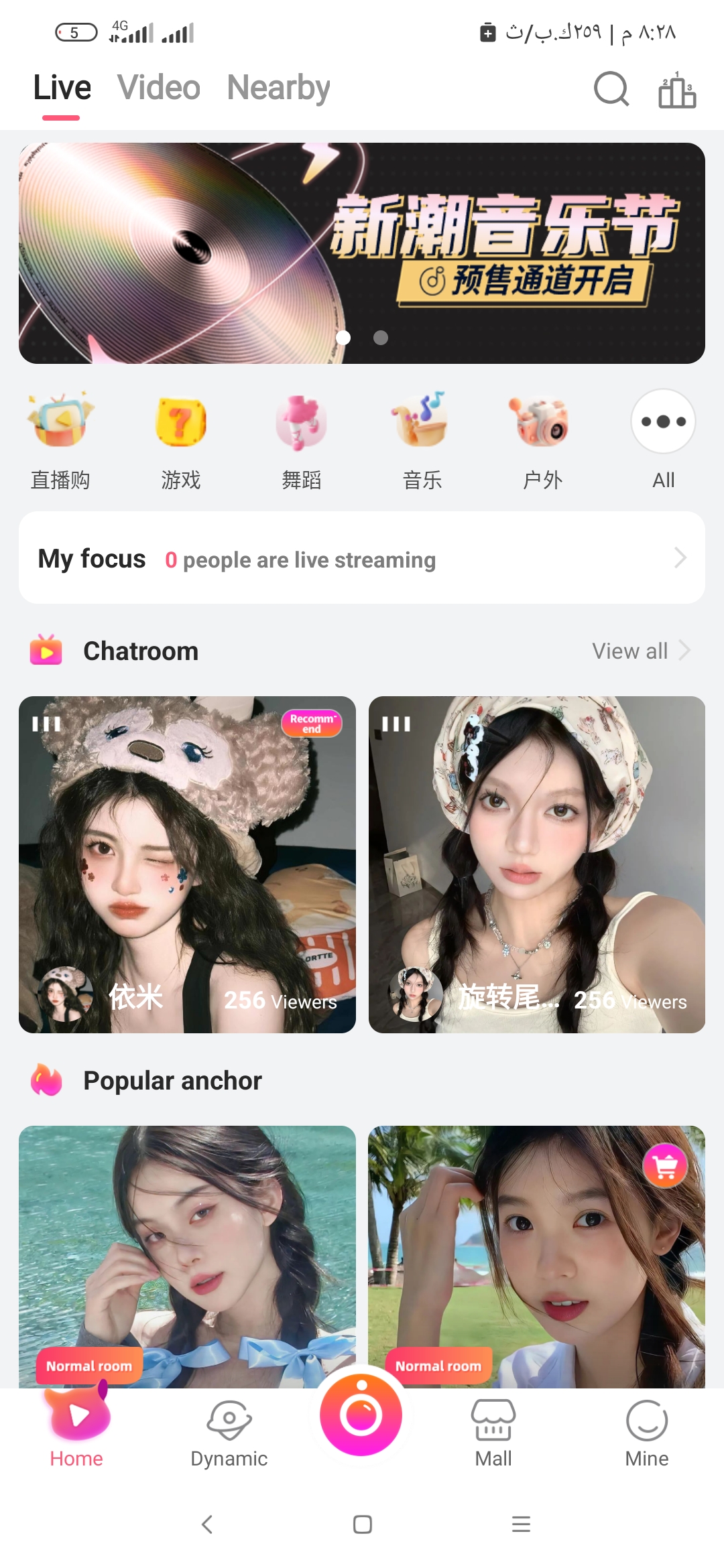This screenshot has width=724, height=1568.
Task: Open the music festival banner
Action: [362, 253]
